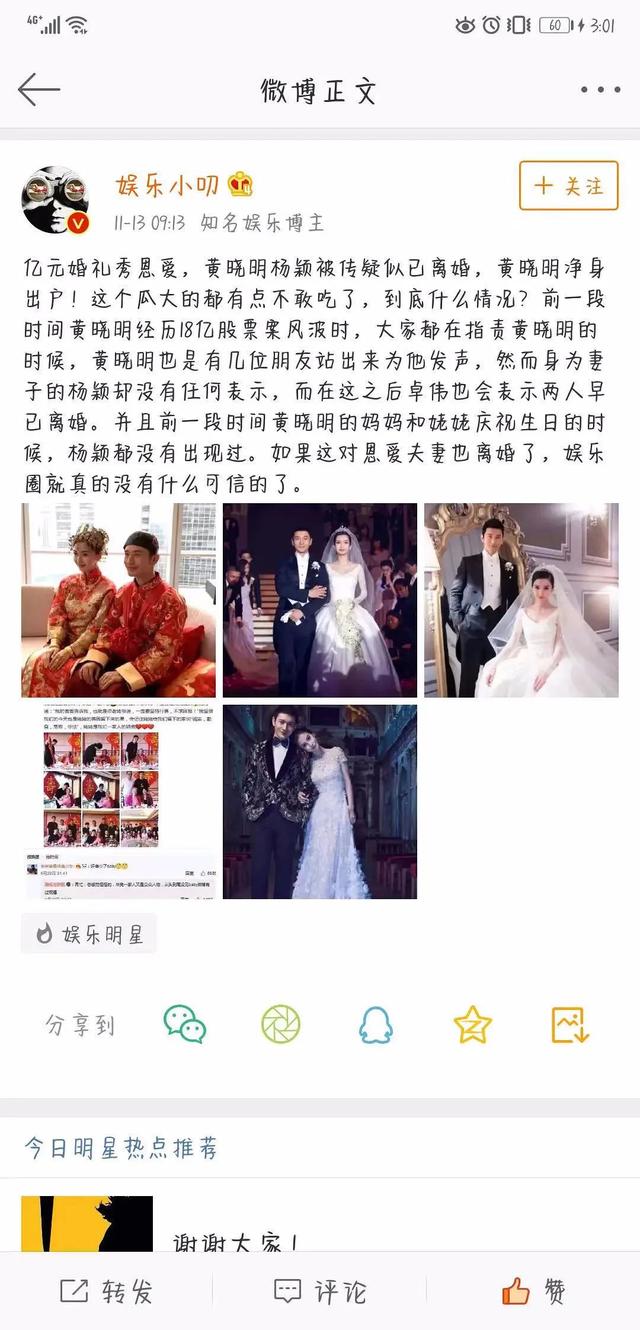The image size is (640, 1330).
Task: Go back using the arrow icon
Action: click(38, 90)
